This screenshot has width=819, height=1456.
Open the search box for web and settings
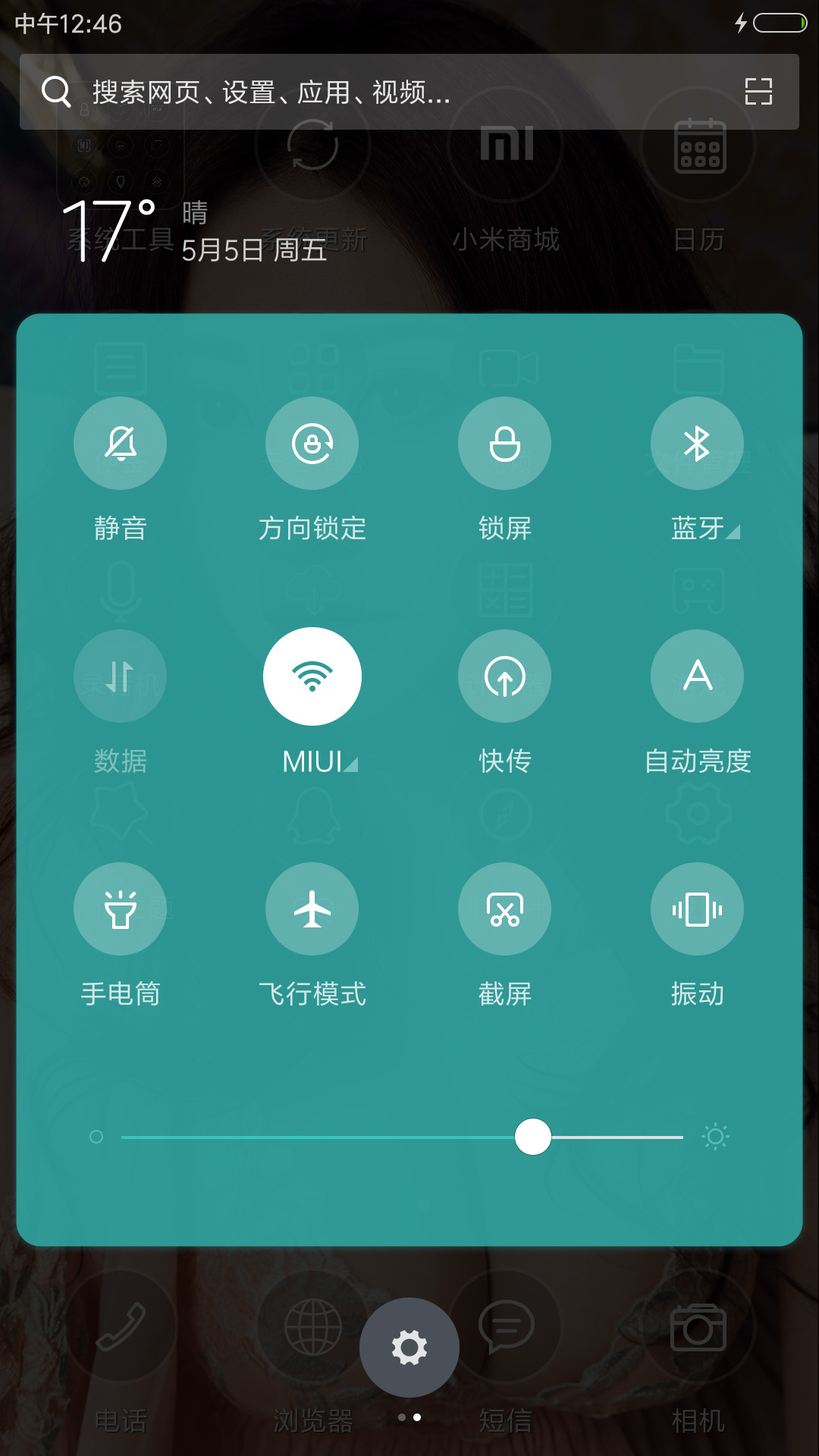[x=409, y=92]
